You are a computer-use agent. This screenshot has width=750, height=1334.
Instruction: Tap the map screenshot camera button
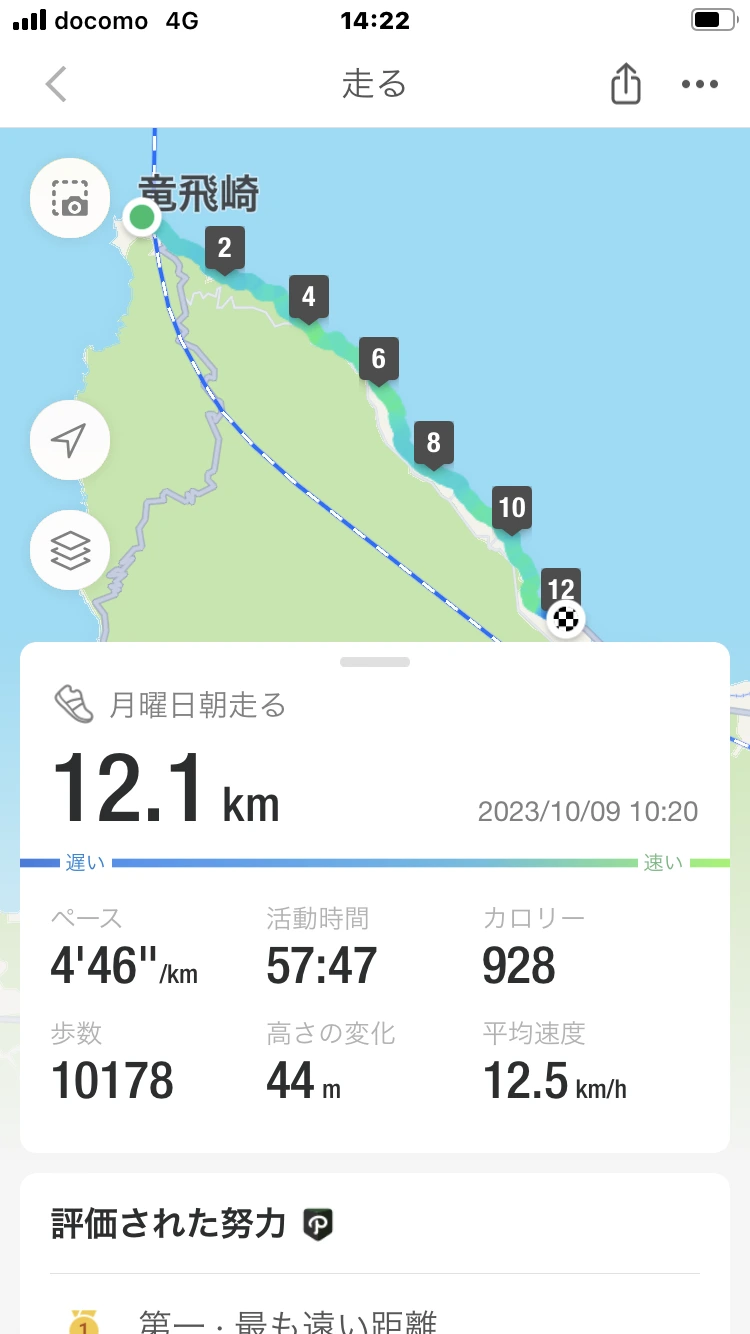[70, 198]
